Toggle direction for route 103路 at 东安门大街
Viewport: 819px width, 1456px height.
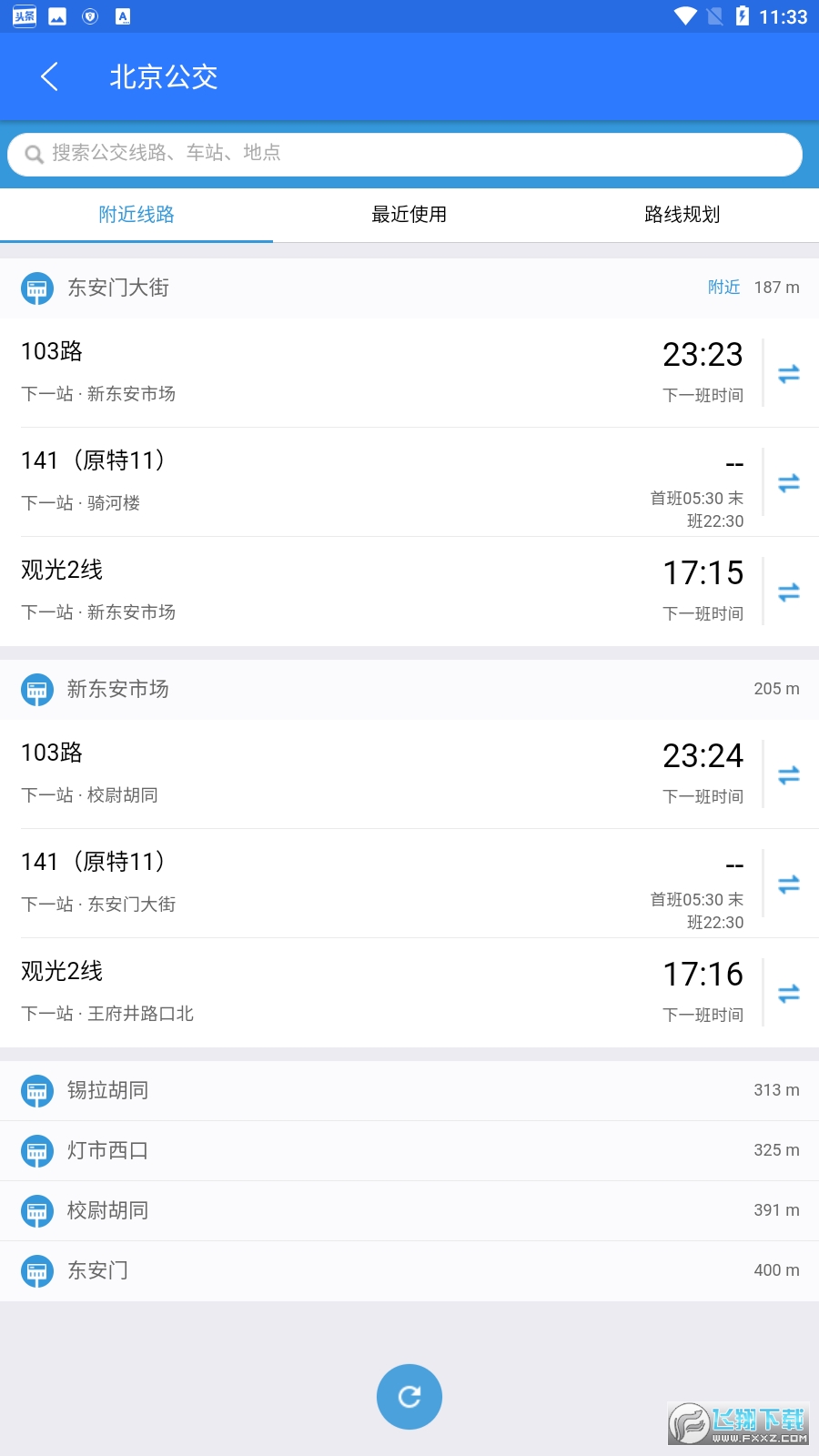coord(788,372)
